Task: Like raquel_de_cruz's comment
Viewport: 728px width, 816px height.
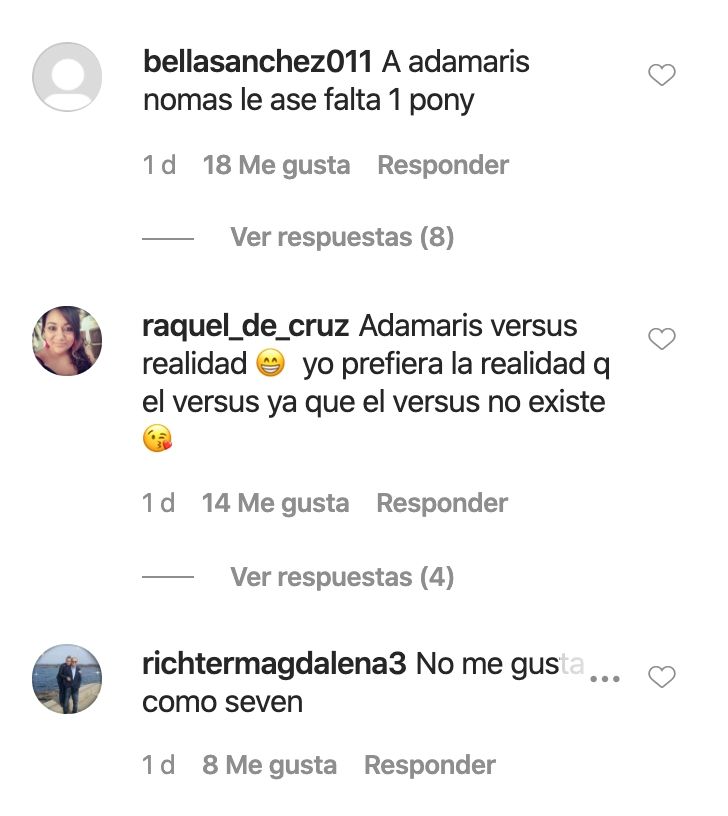Action: point(662,340)
